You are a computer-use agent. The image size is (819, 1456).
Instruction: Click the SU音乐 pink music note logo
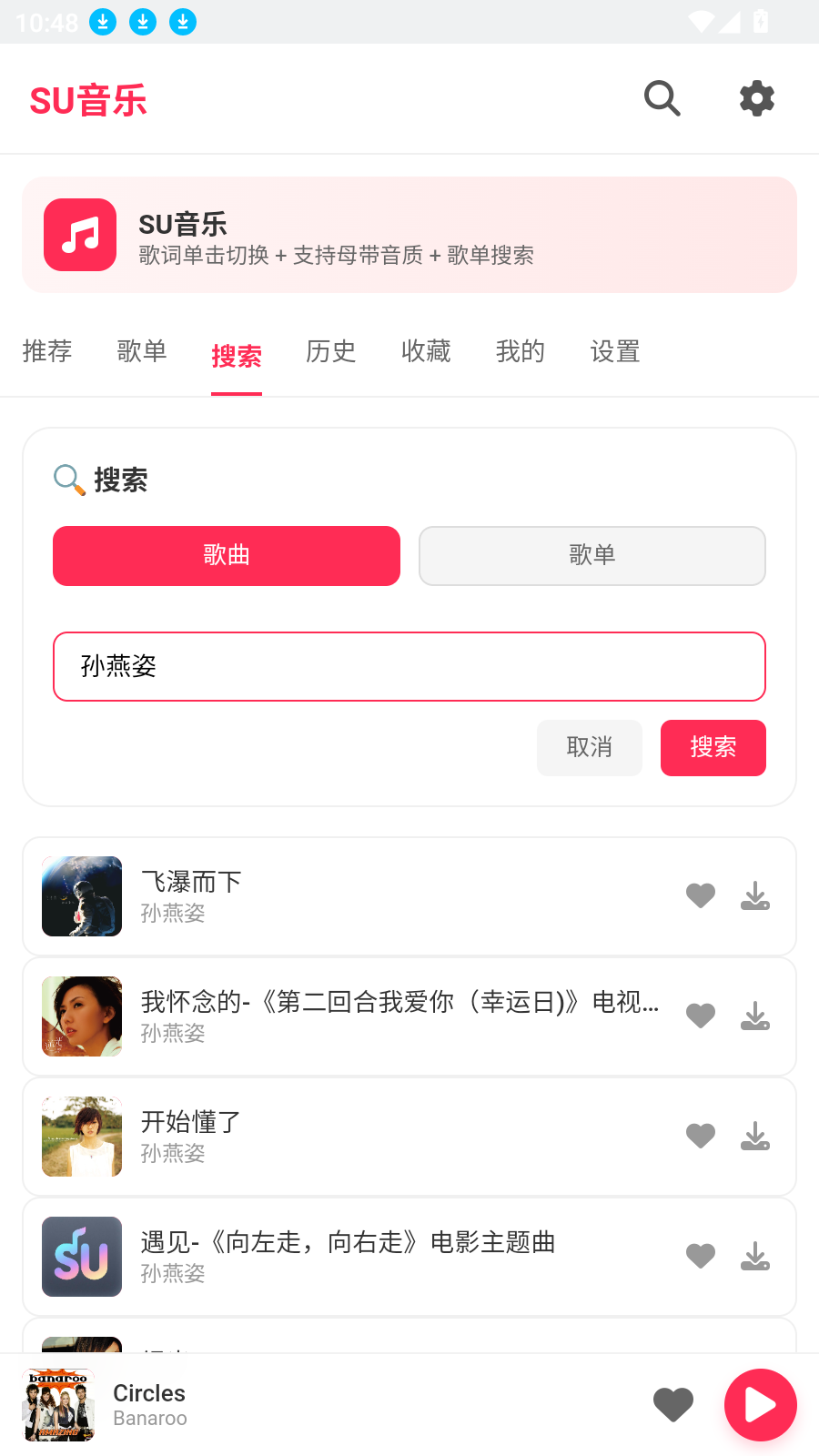pos(79,235)
